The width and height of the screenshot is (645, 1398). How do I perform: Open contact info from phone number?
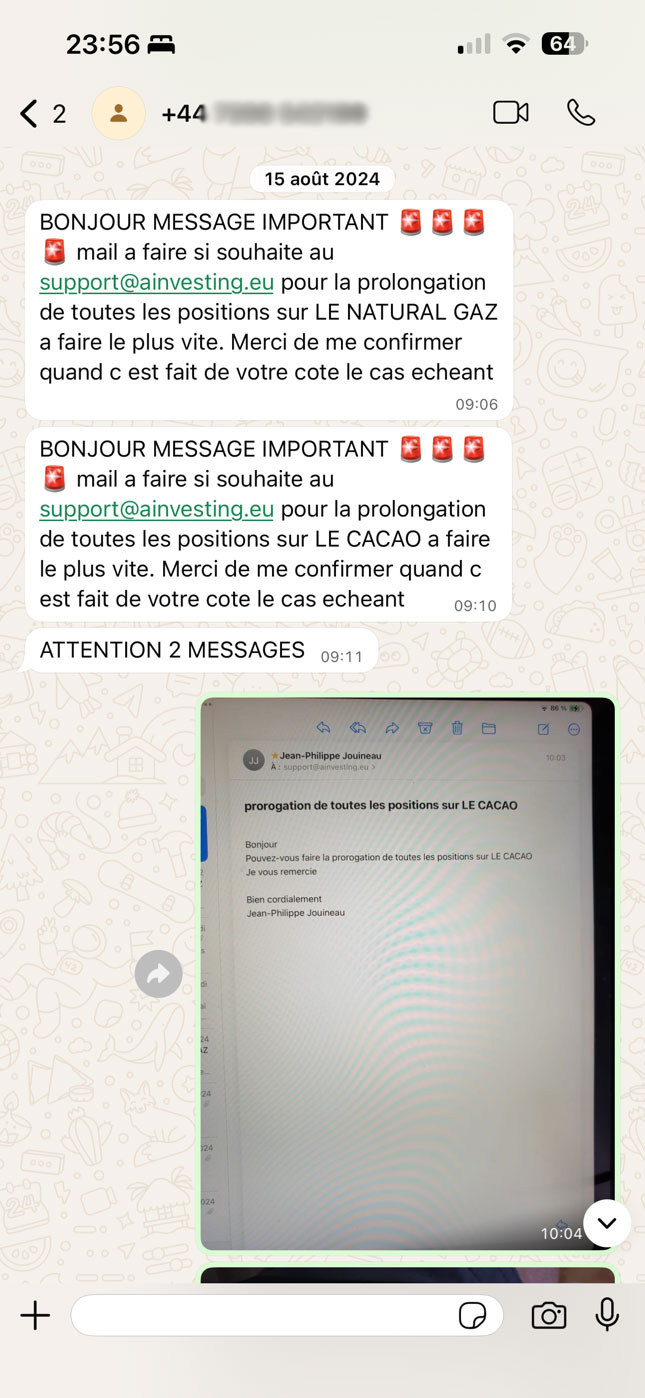click(x=265, y=114)
